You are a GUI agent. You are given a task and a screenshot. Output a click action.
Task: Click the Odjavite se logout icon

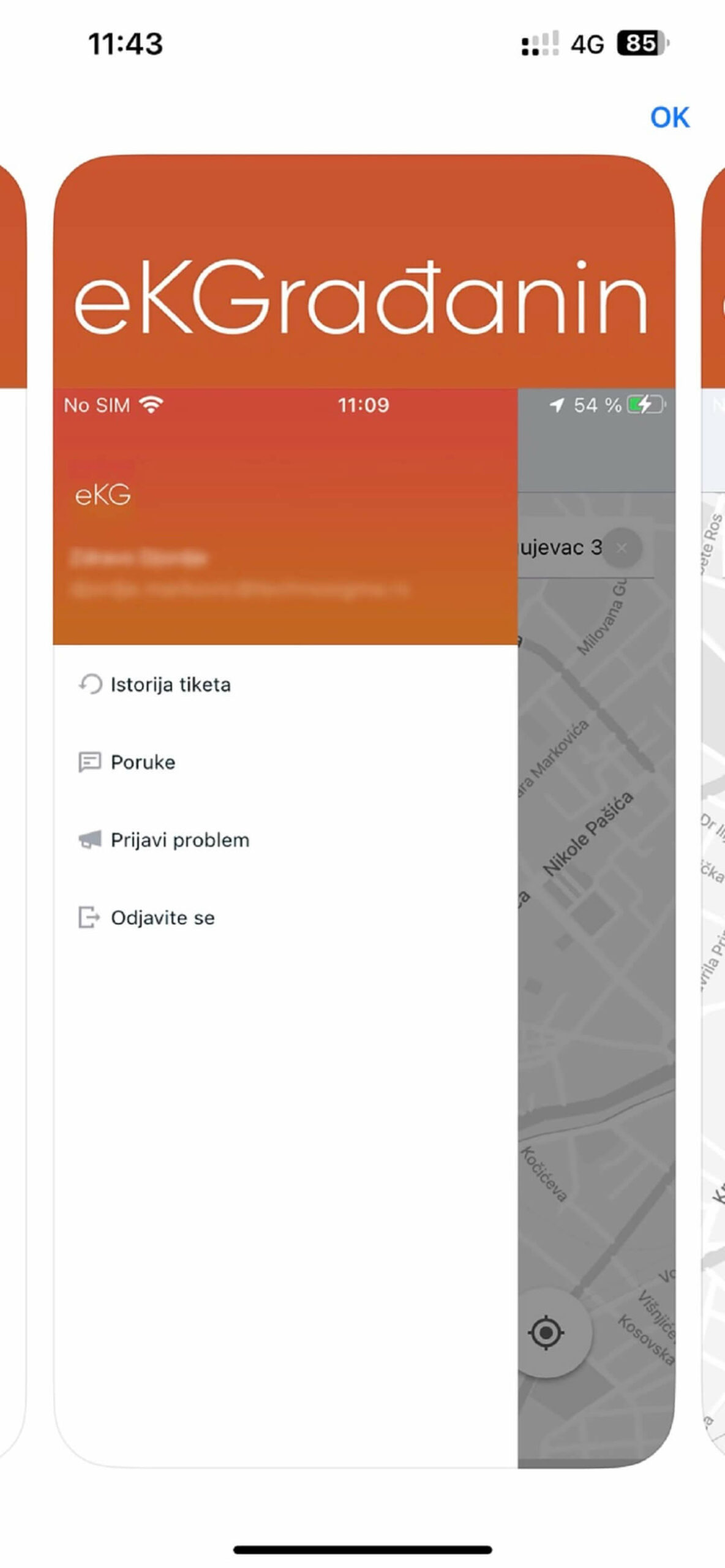[x=90, y=918]
